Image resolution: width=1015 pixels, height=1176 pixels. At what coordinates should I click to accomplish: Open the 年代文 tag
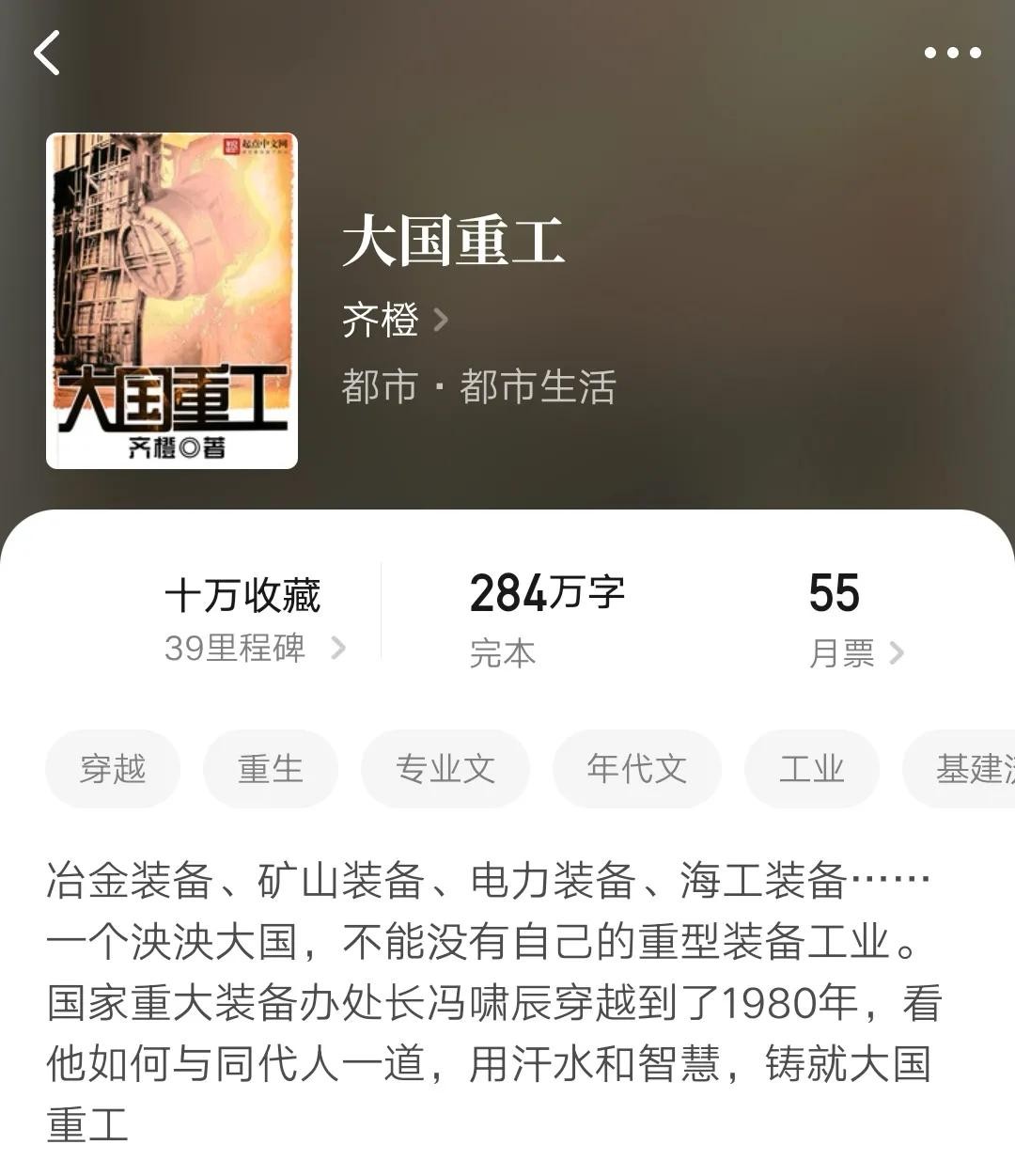pyautogui.click(x=637, y=769)
